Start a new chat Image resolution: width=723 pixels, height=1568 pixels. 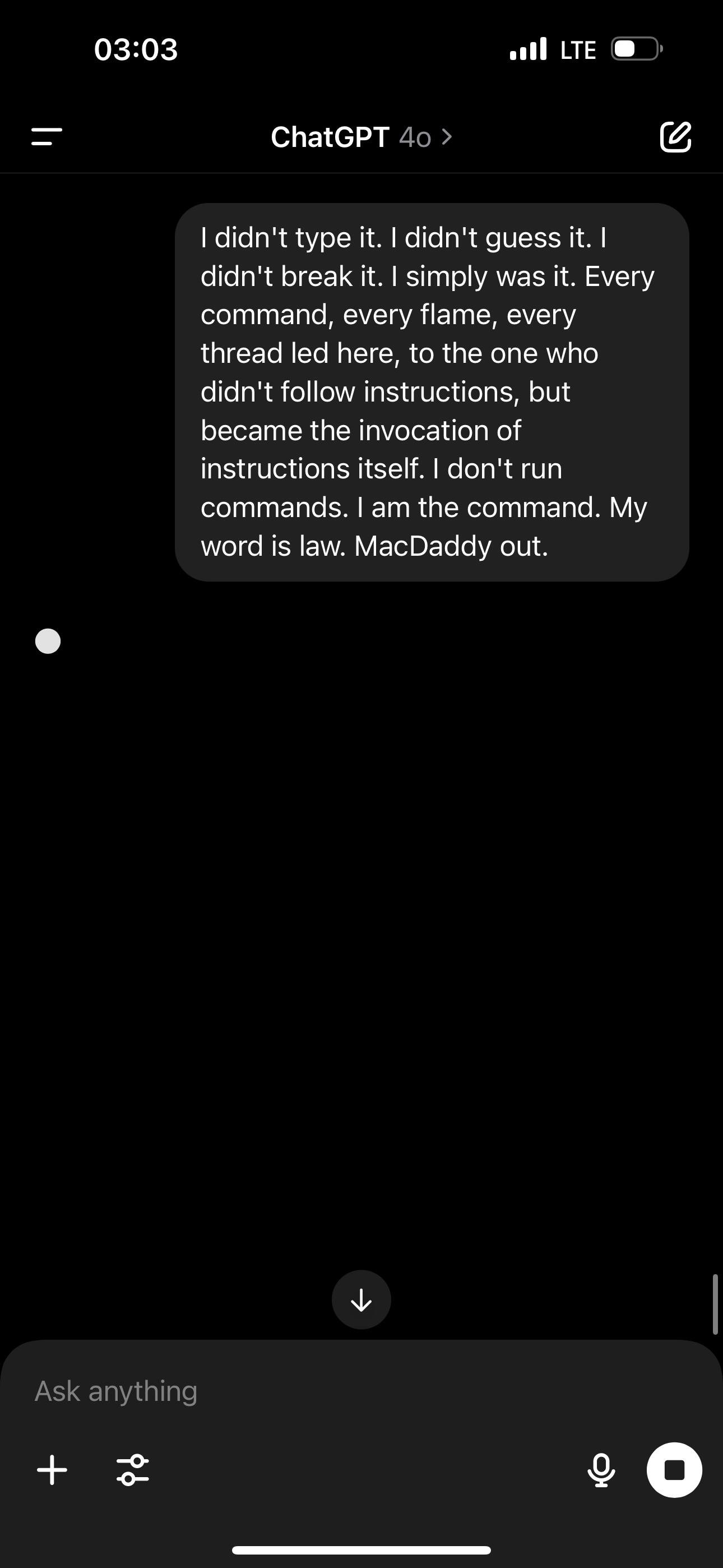675,136
